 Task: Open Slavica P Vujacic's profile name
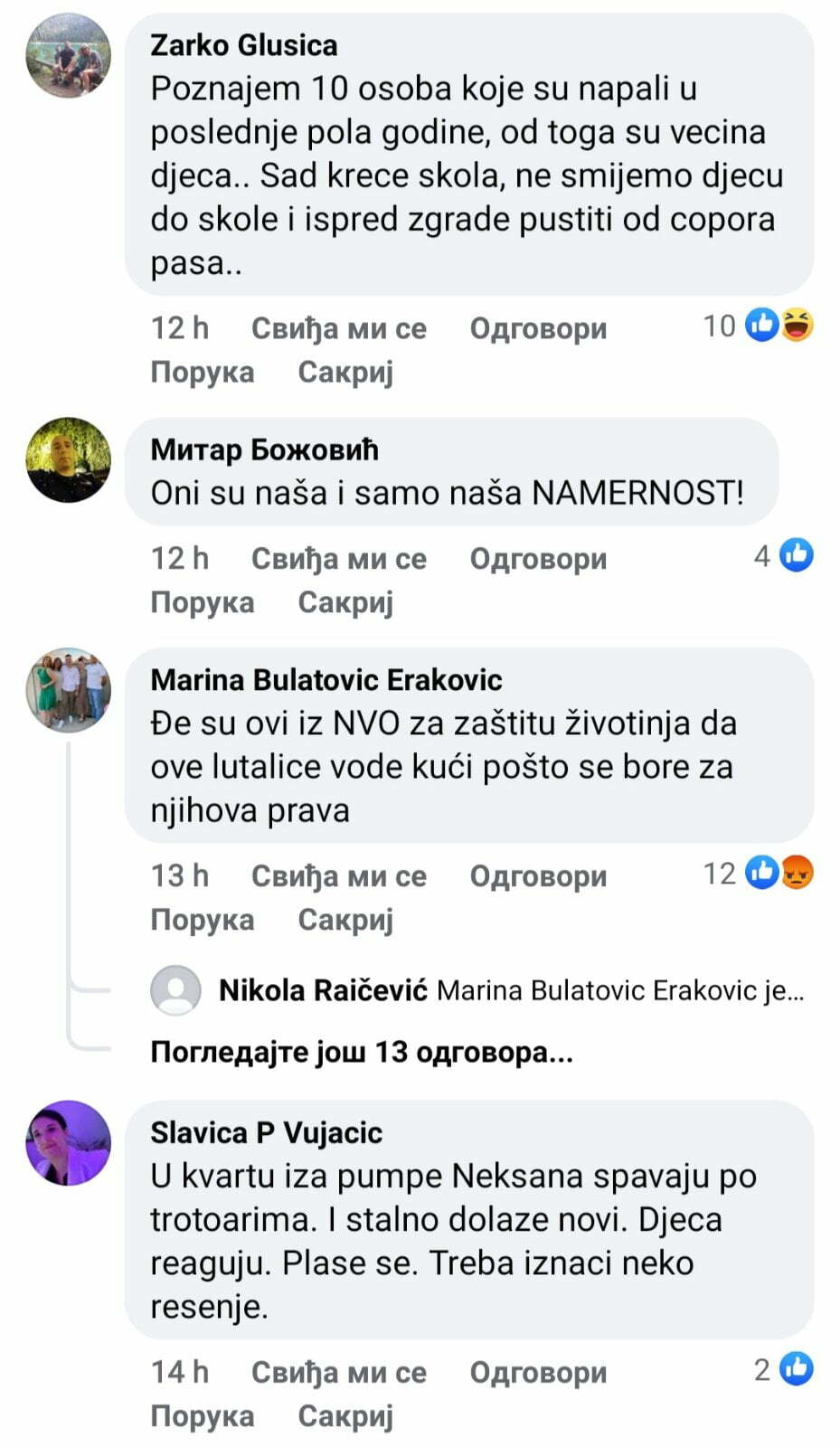pyautogui.click(x=266, y=1131)
